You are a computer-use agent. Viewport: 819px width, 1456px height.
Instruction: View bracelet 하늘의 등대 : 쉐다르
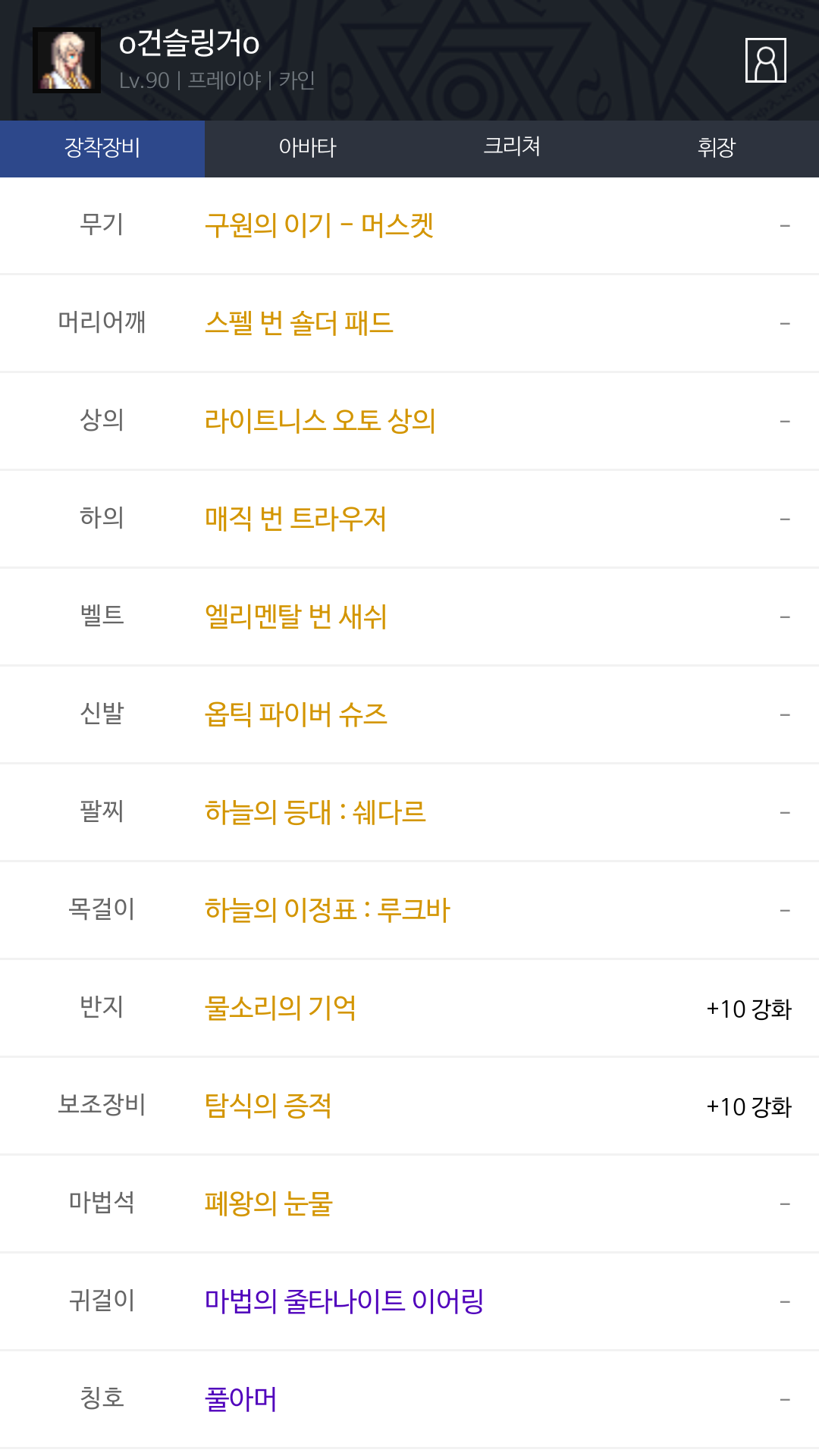(315, 812)
